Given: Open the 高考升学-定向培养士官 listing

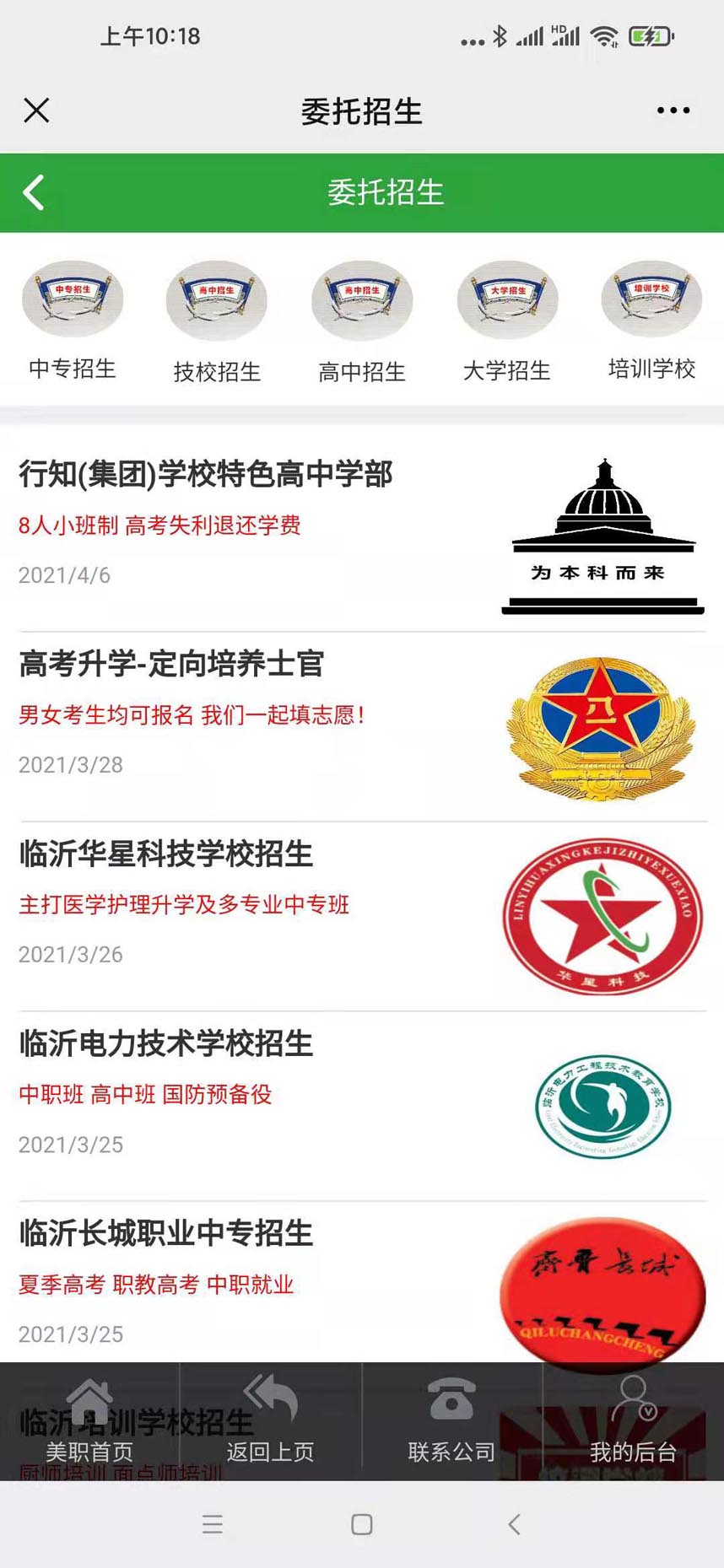Looking at the screenshot, I should pos(362,726).
